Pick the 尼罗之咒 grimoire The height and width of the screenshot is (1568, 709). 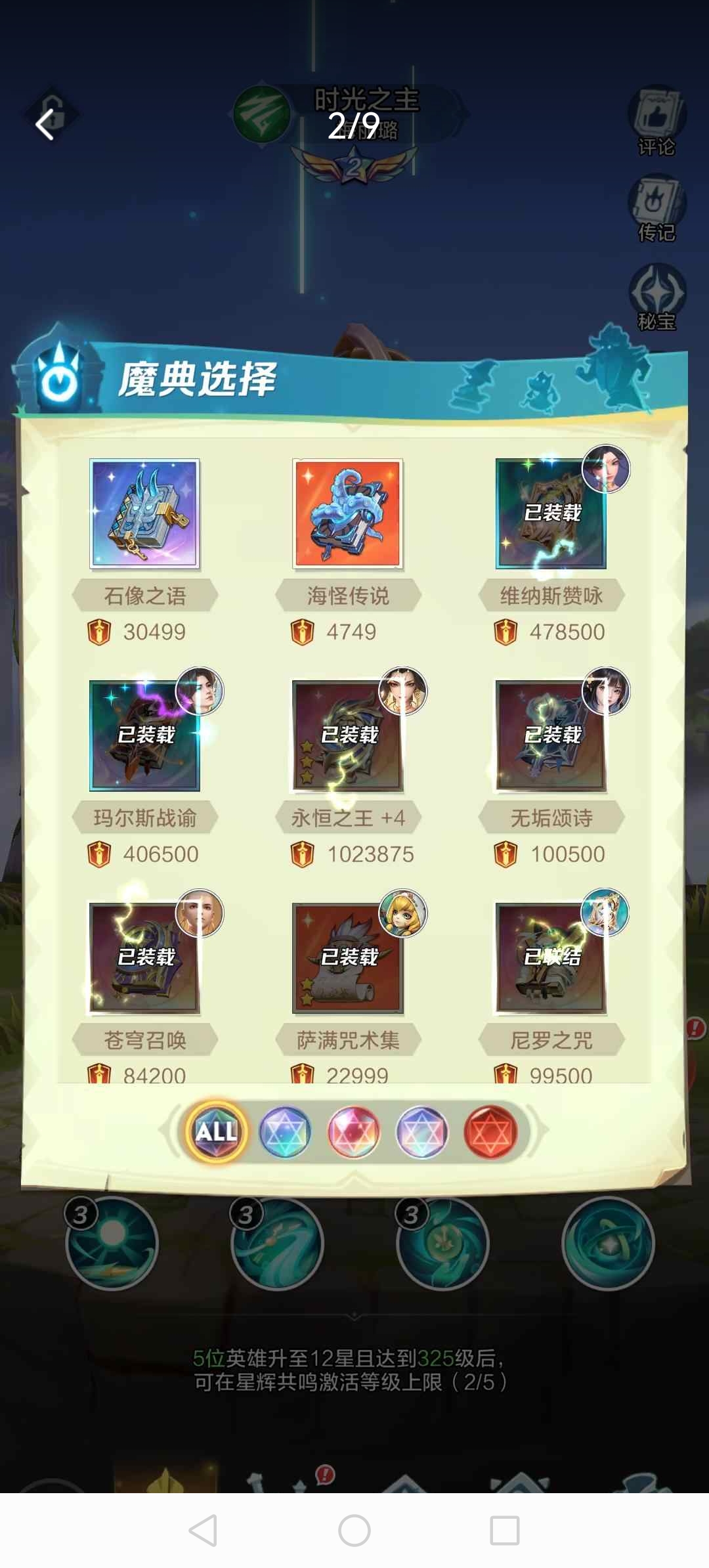(551, 957)
